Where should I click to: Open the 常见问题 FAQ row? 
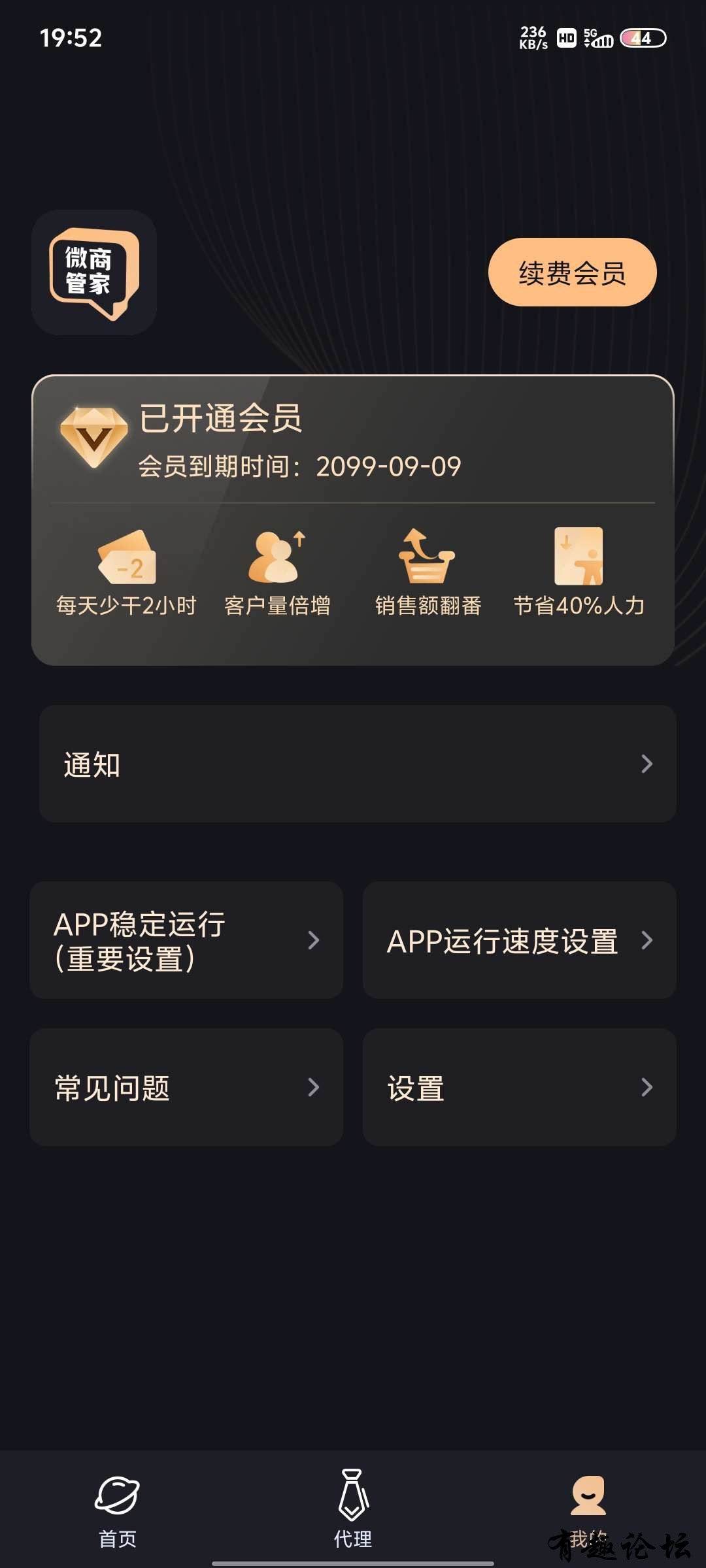(x=186, y=1087)
